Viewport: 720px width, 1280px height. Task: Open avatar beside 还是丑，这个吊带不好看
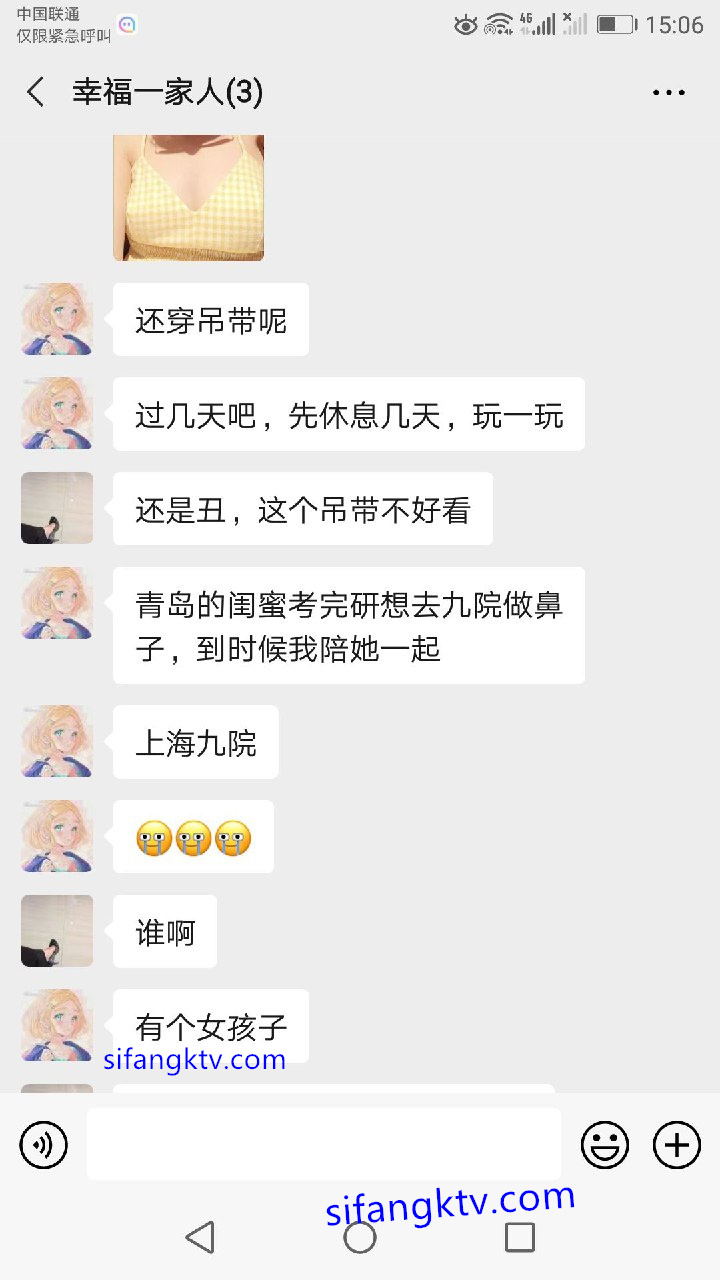pos(57,508)
